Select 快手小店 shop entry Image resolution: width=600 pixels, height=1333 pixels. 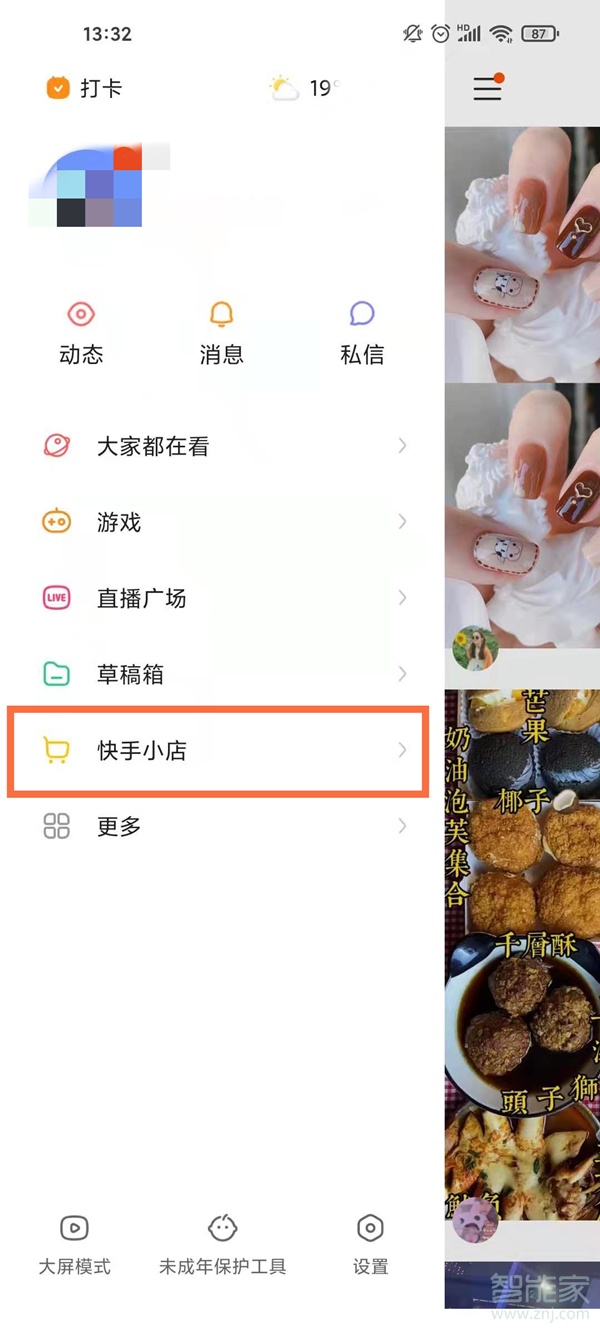[220, 750]
